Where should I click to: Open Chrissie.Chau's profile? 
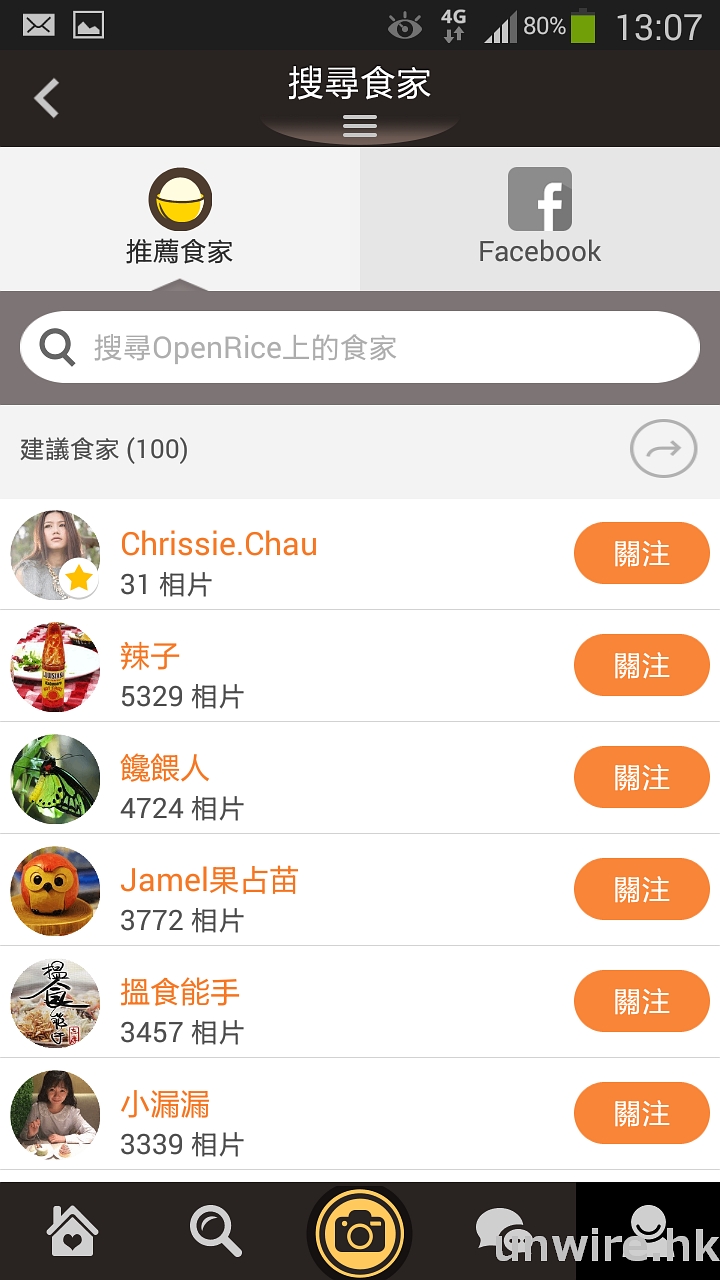pos(218,545)
